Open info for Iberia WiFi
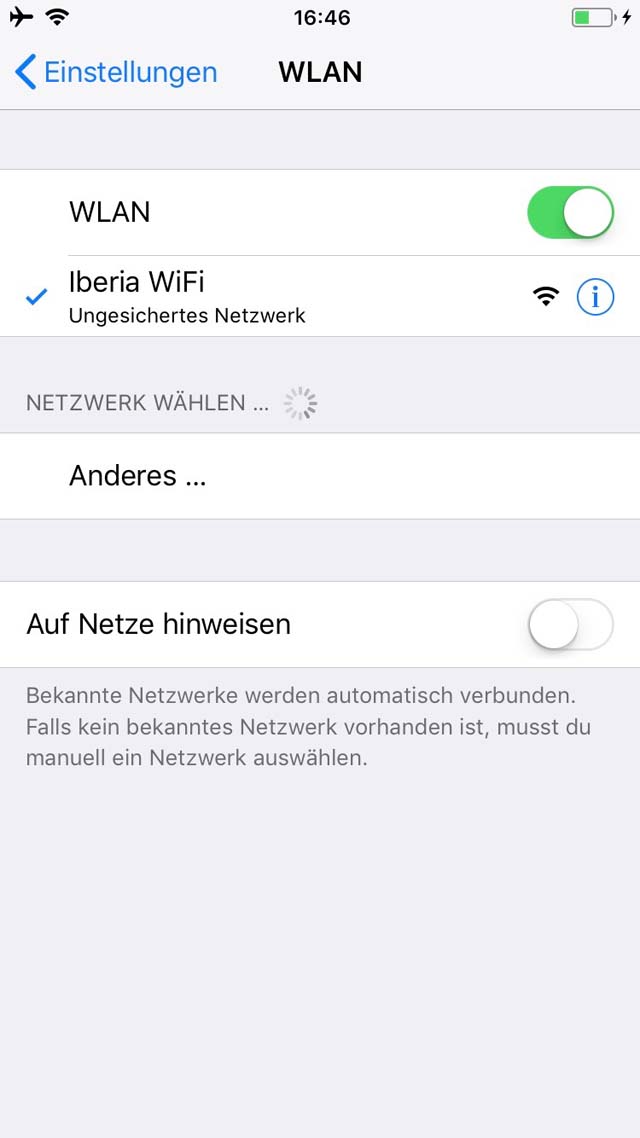The image size is (640, 1138). click(x=595, y=296)
